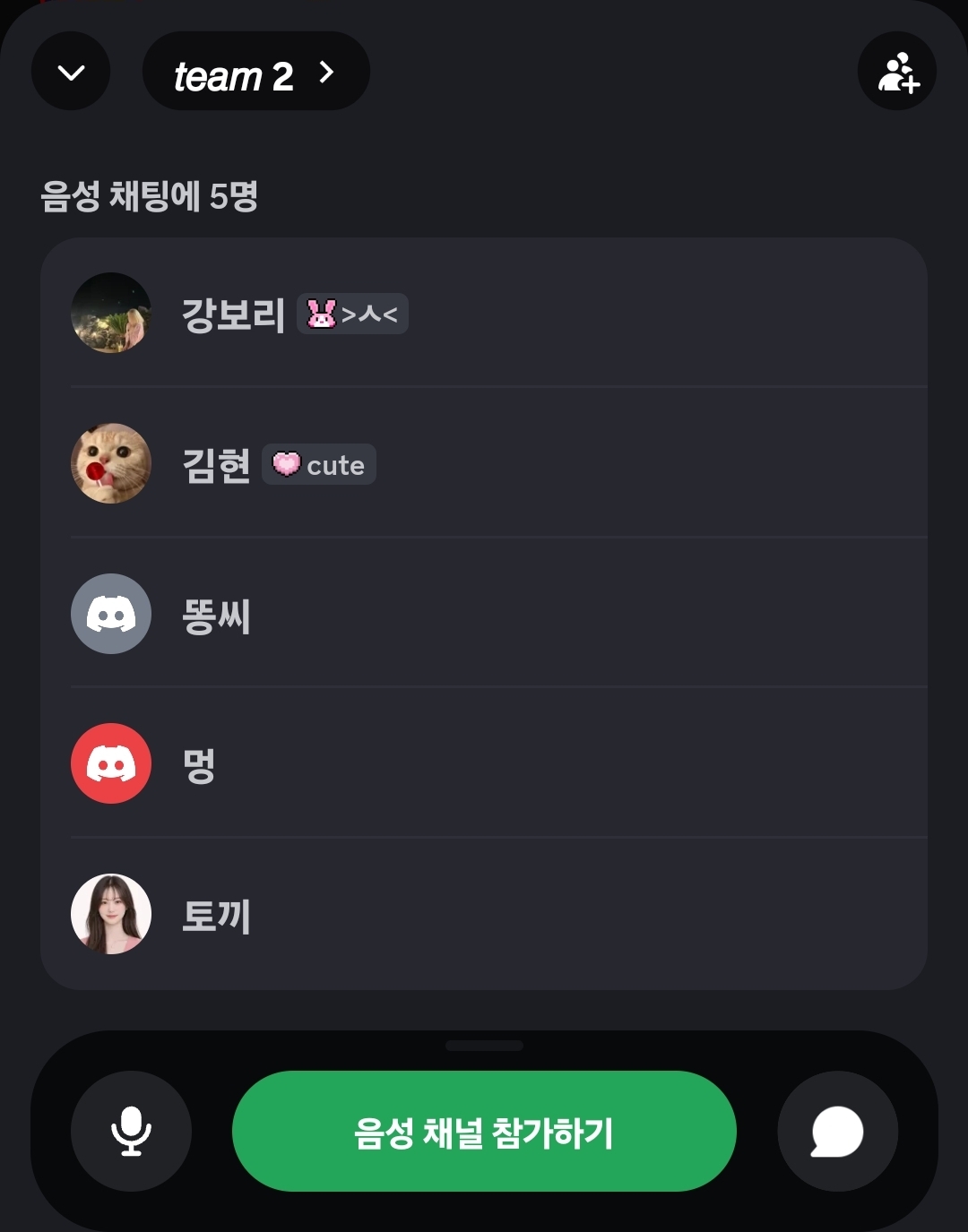This screenshot has width=968, height=1232.
Task: Invite friends with the add-user icon
Action: click(897, 72)
